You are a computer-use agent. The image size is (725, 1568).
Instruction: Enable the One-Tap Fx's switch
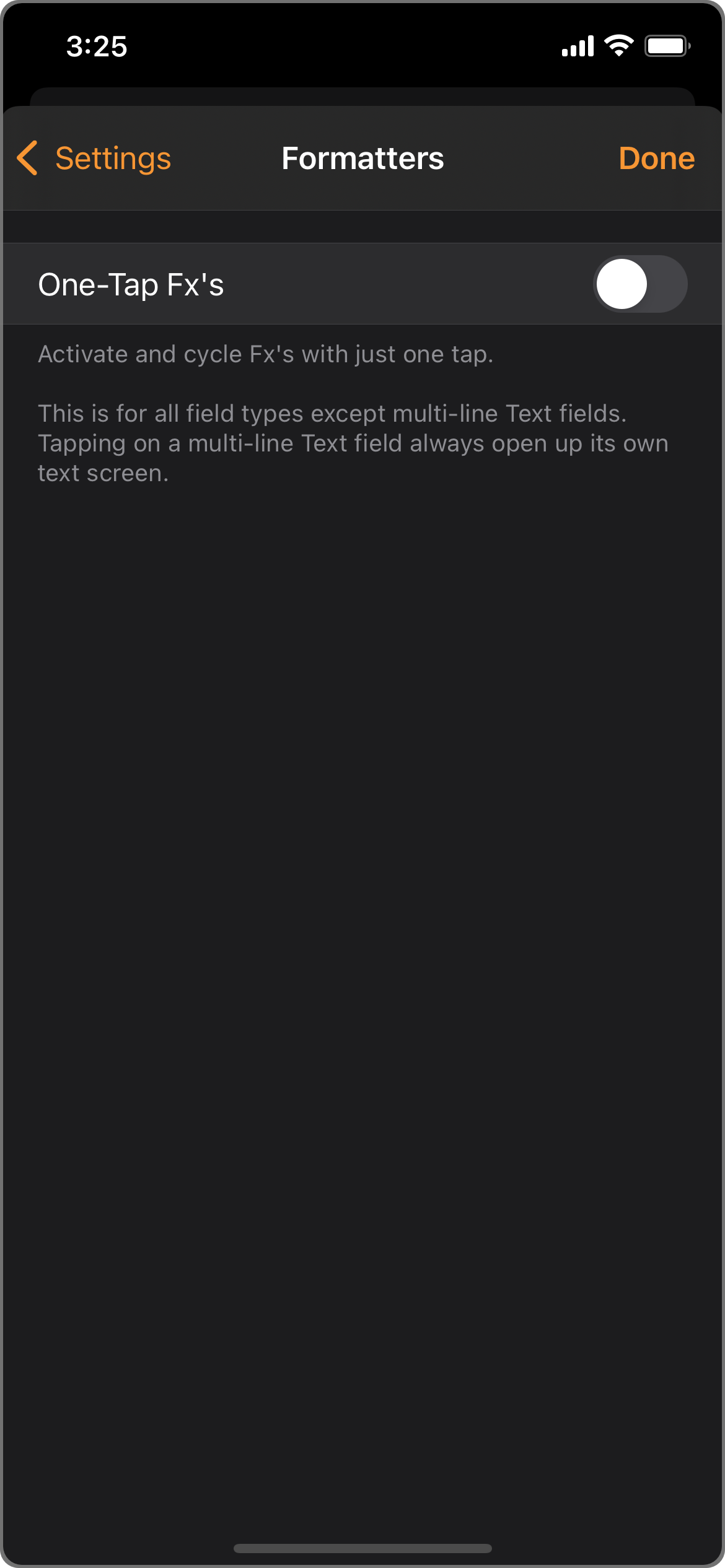click(x=639, y=284)
